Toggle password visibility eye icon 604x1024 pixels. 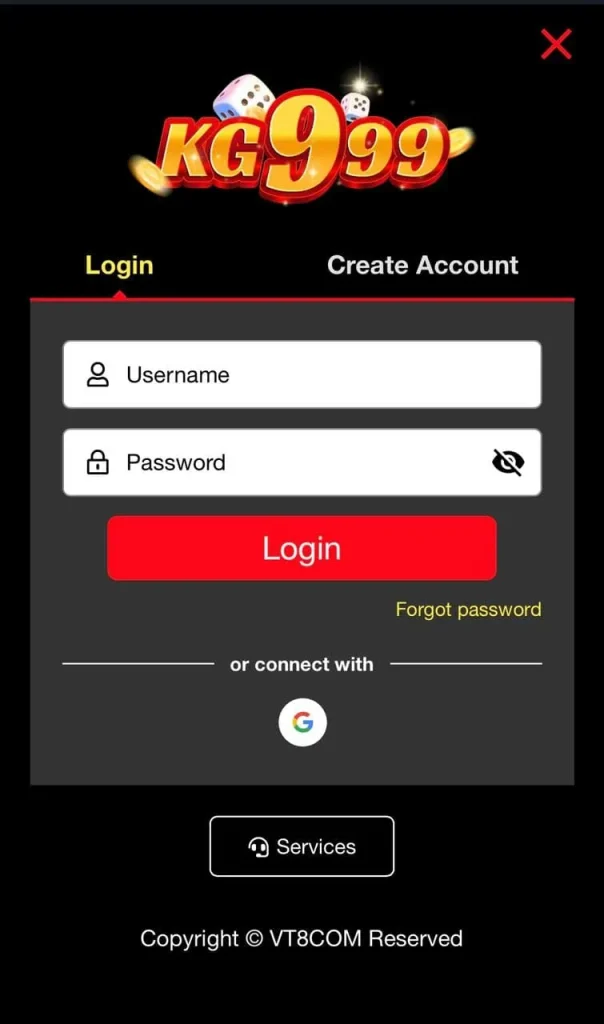click(x=508, y=462)
